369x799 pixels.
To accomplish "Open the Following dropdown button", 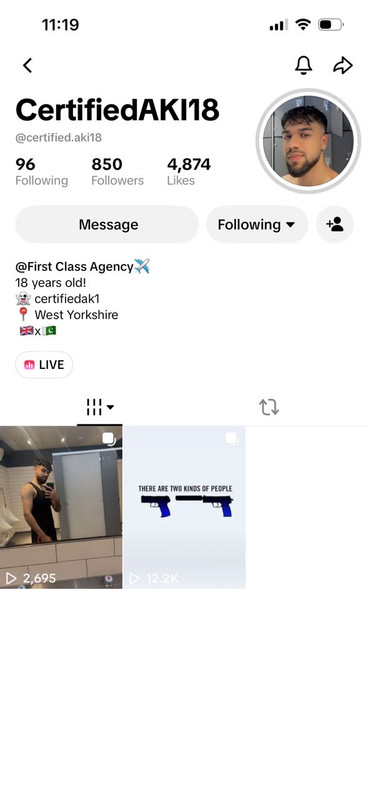I will [x=257, y=225].
